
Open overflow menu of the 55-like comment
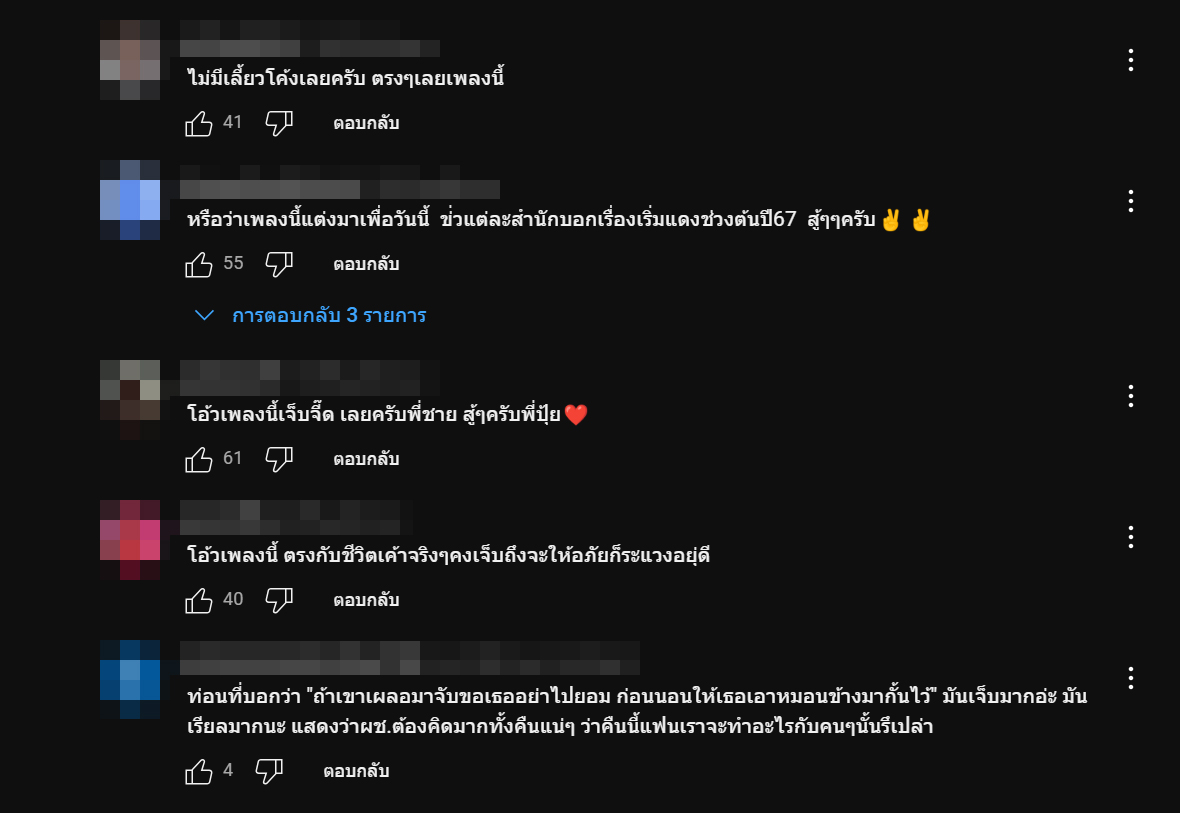1131,201
